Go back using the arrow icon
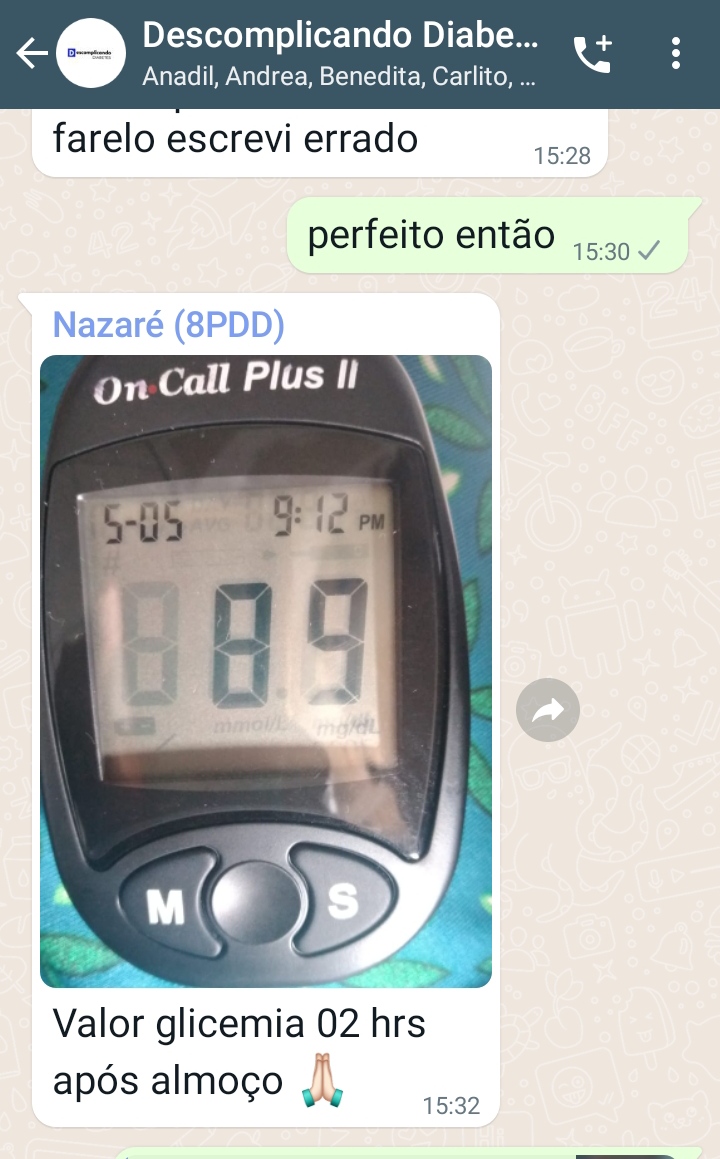 32,54
